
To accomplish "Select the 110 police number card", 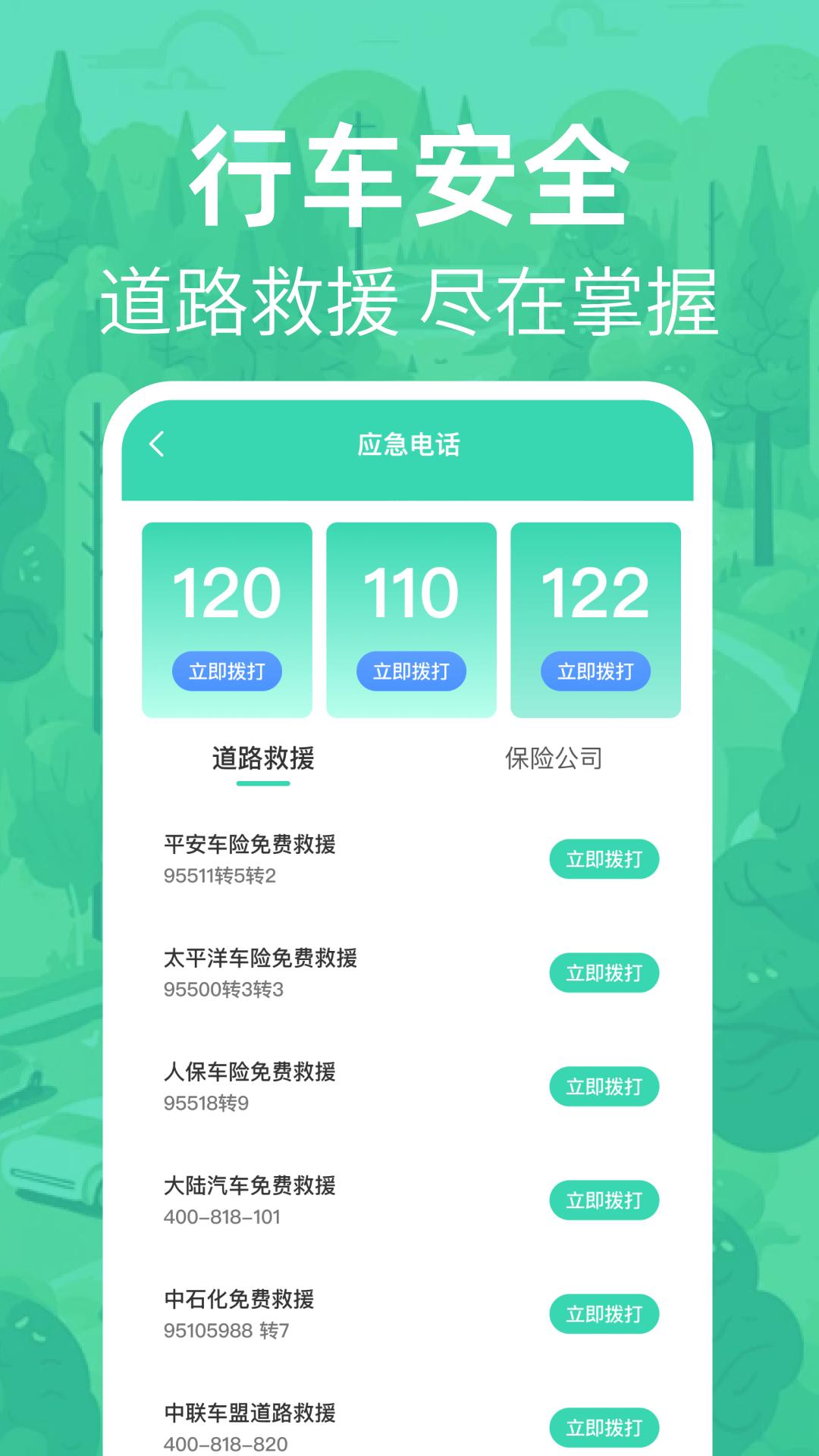I will 409,618.
